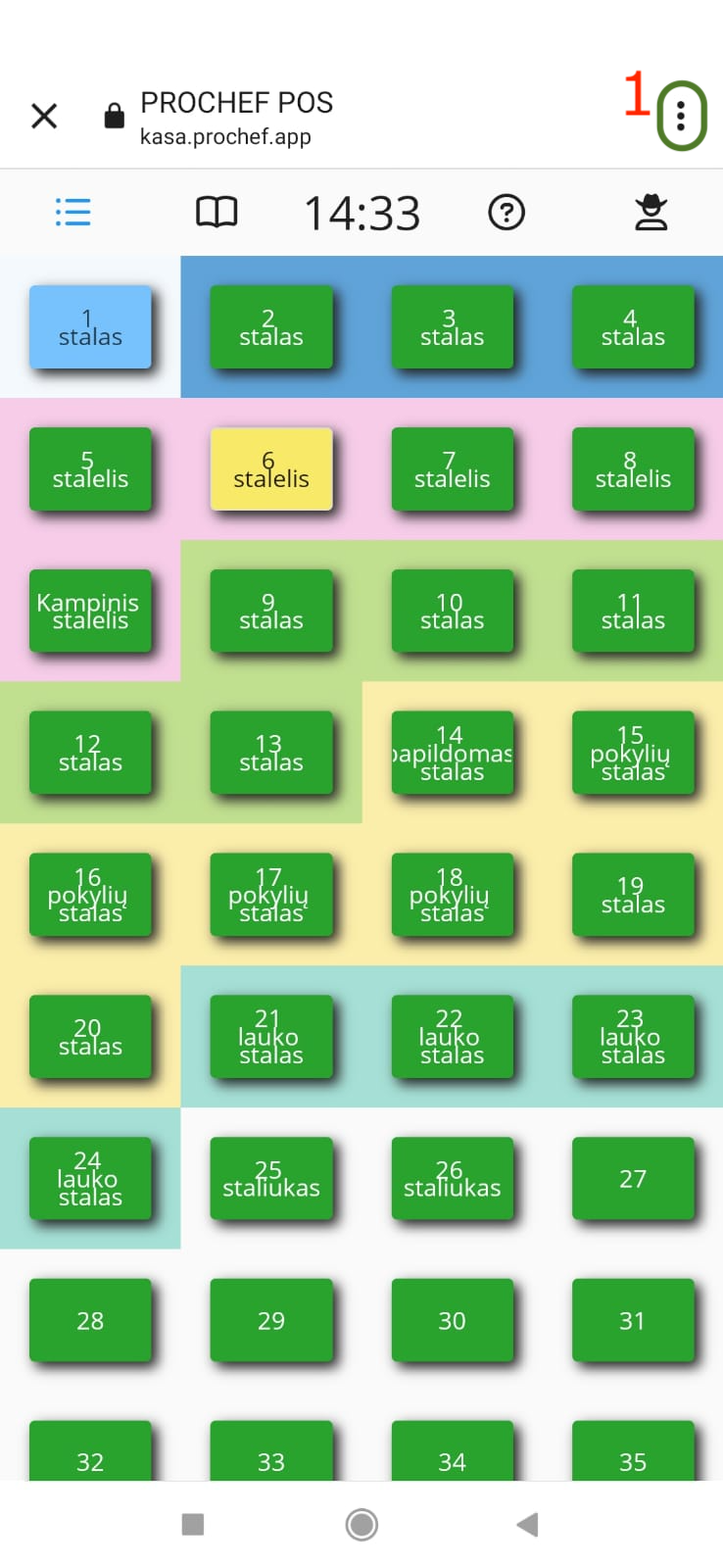Select table 10 stalas
This screenshot has width=723, height=1568.
coord(452,611)
